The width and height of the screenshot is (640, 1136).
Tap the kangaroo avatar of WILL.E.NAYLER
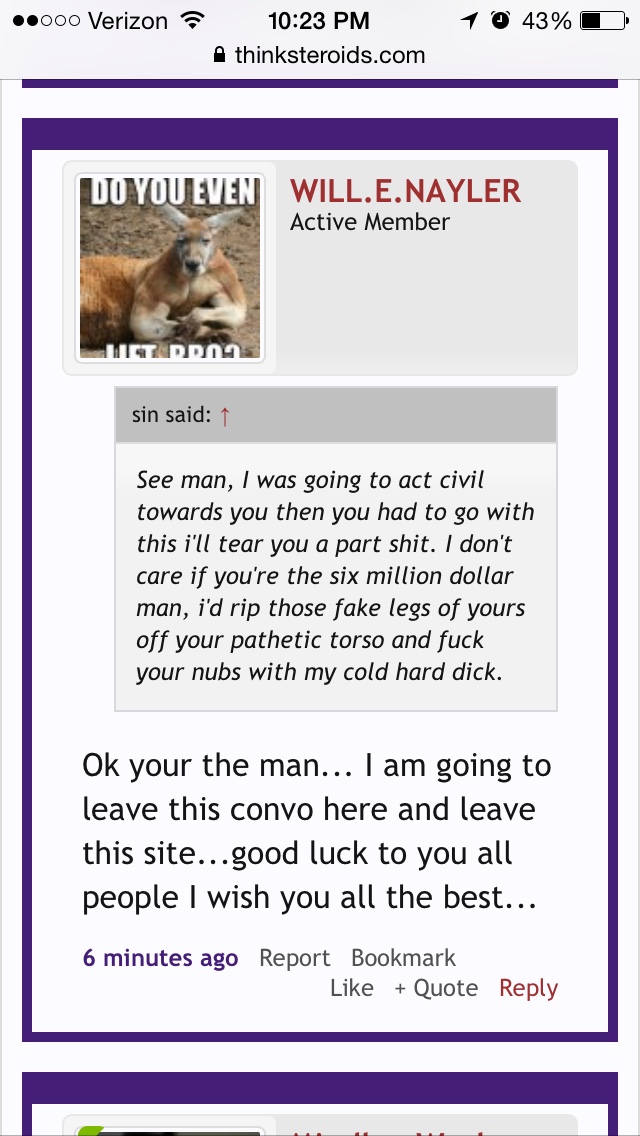pos(170,267)
